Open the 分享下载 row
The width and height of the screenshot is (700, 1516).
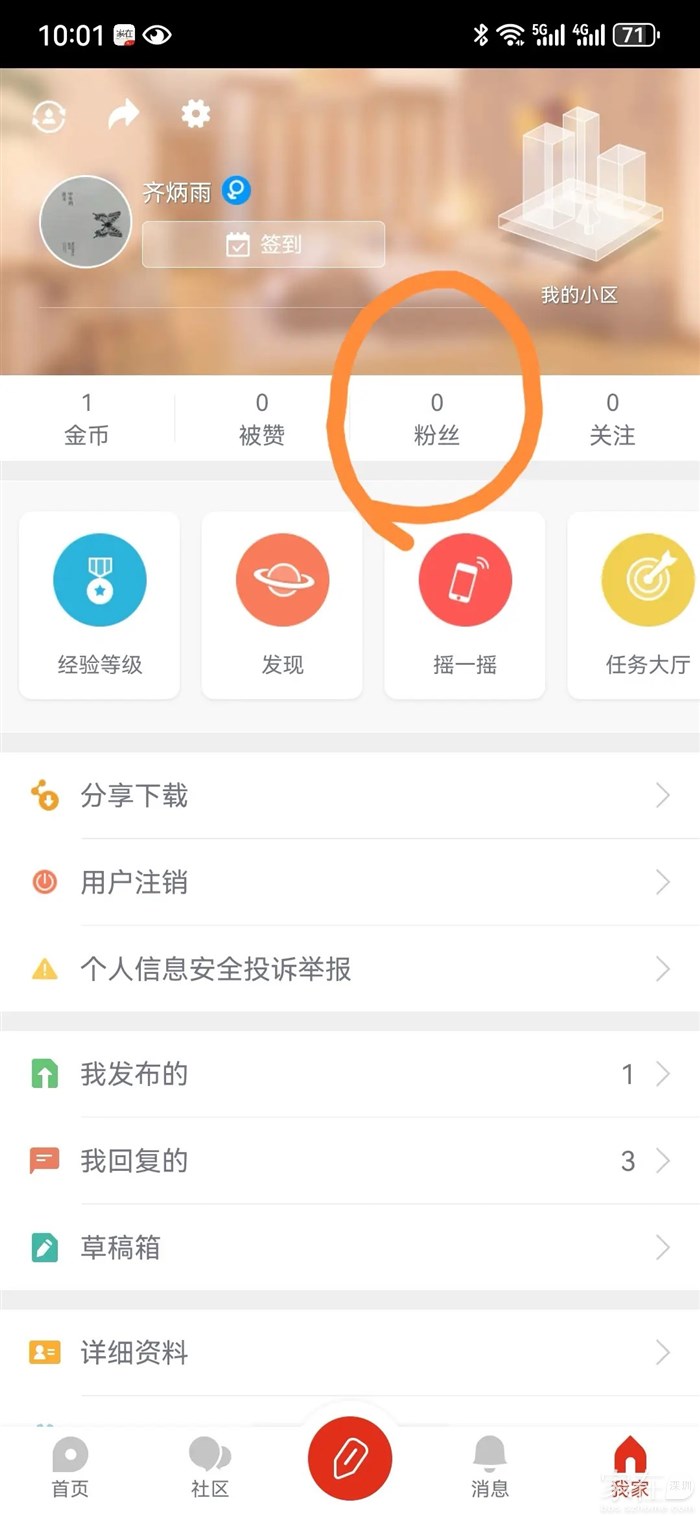pos(350,796)
